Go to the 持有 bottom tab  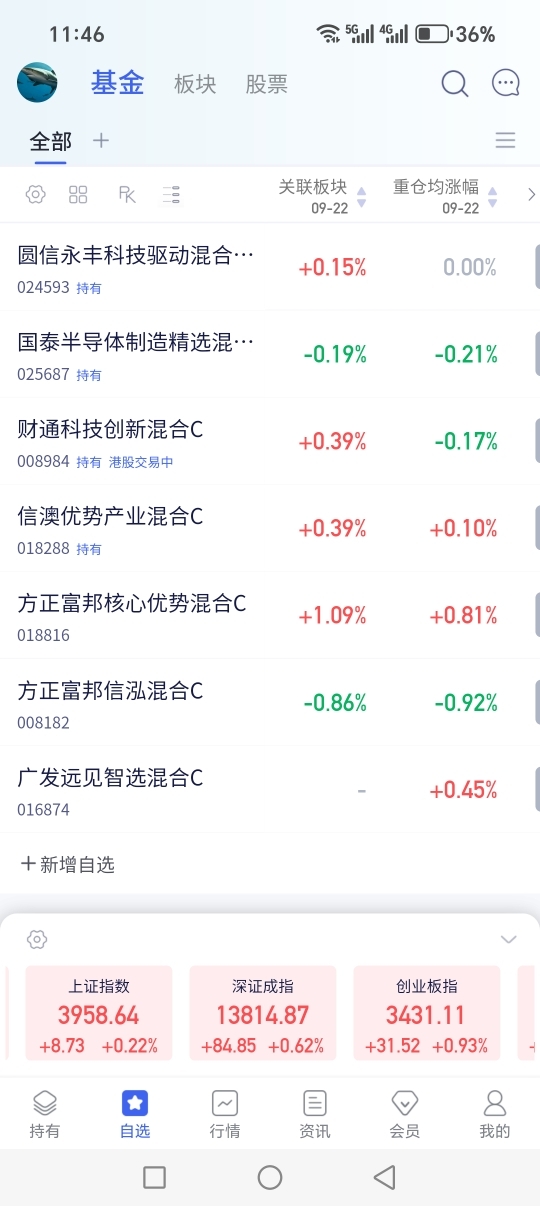(45, 1114)
